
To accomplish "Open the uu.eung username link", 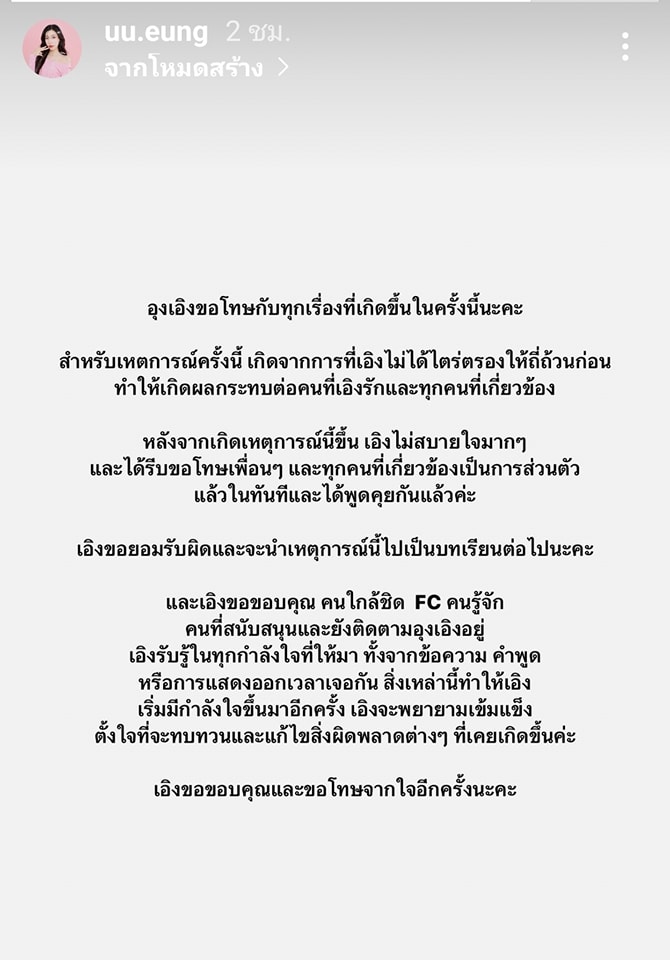I will (156, 32).
